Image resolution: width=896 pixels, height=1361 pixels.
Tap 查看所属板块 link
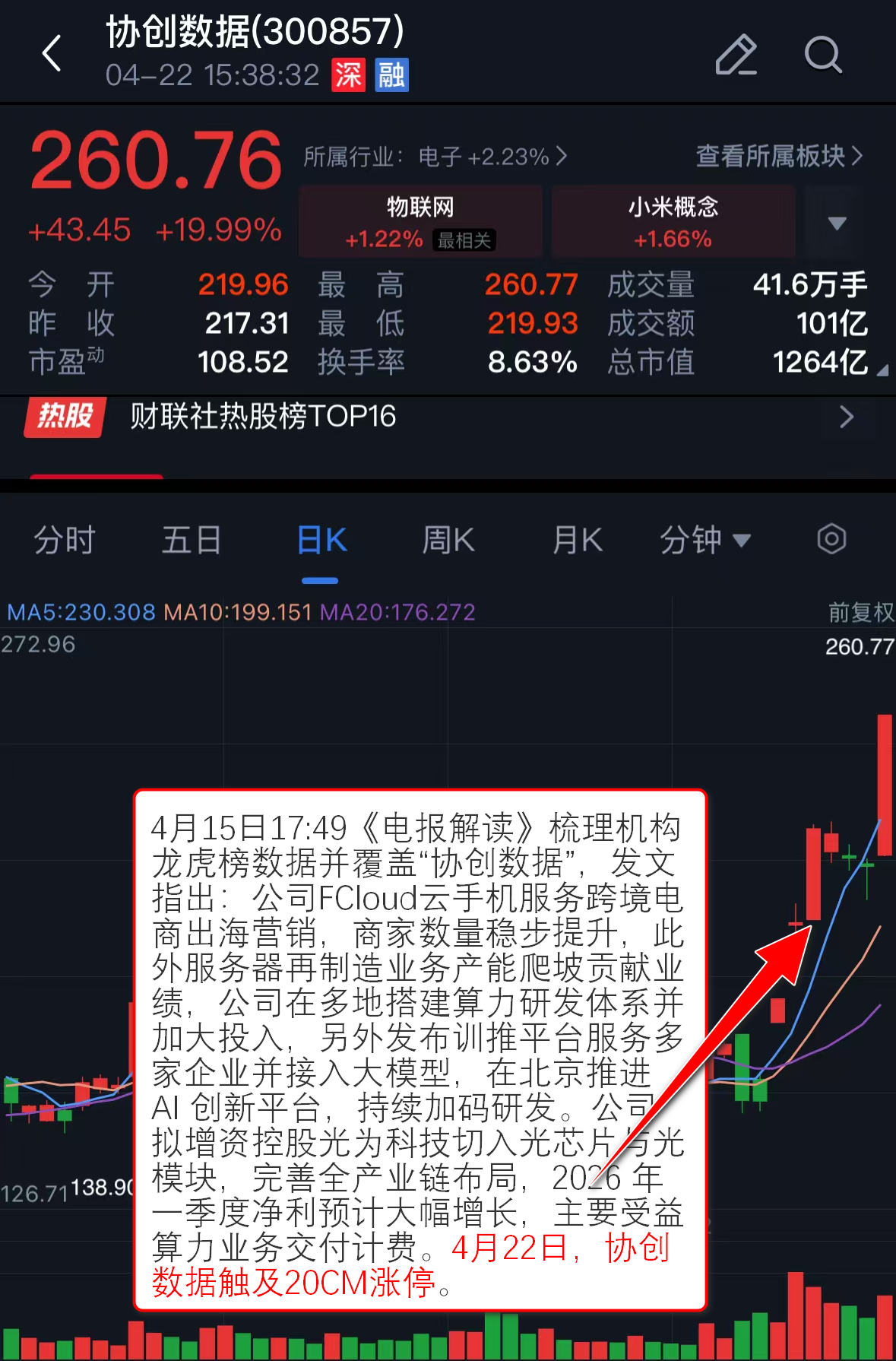(x=779, y=156)
